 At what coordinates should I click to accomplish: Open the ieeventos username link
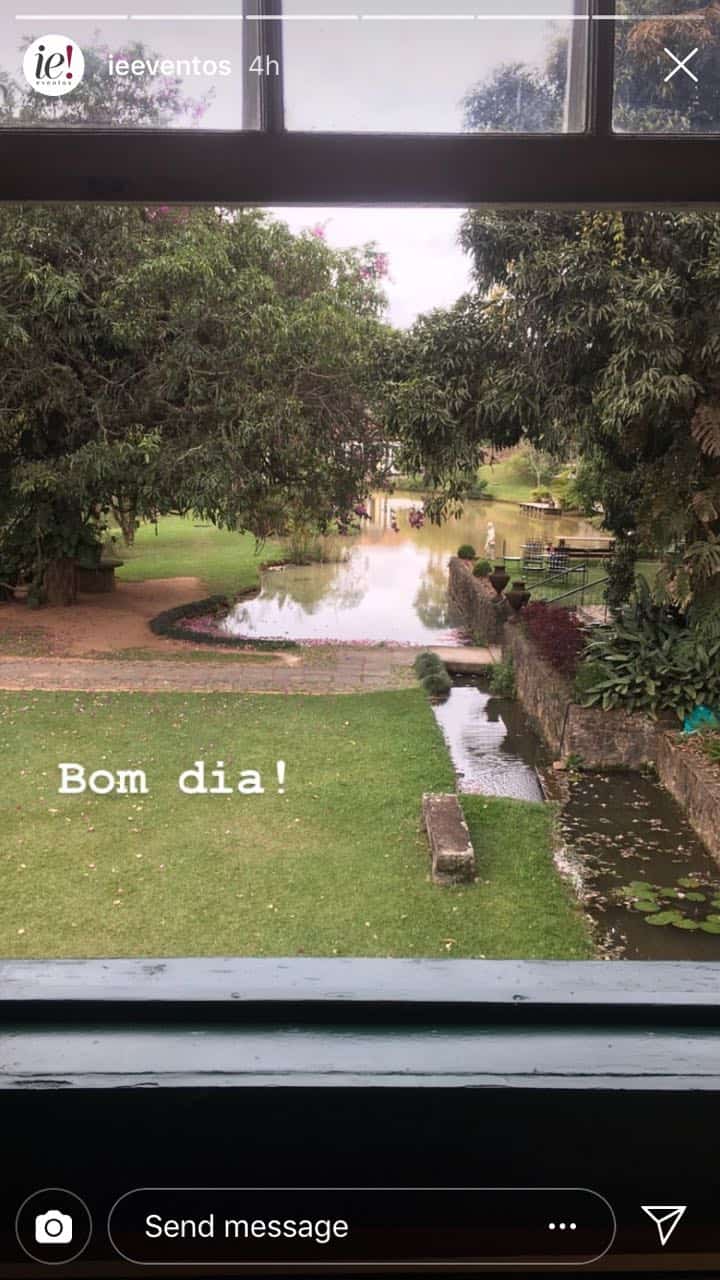(169, 66)
